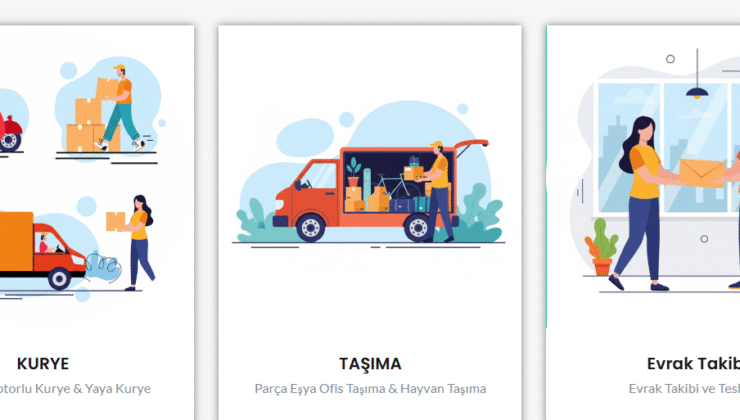Open the KURYE service card
The width and height of the screenshot is (740, 420).
click(43, 363)
